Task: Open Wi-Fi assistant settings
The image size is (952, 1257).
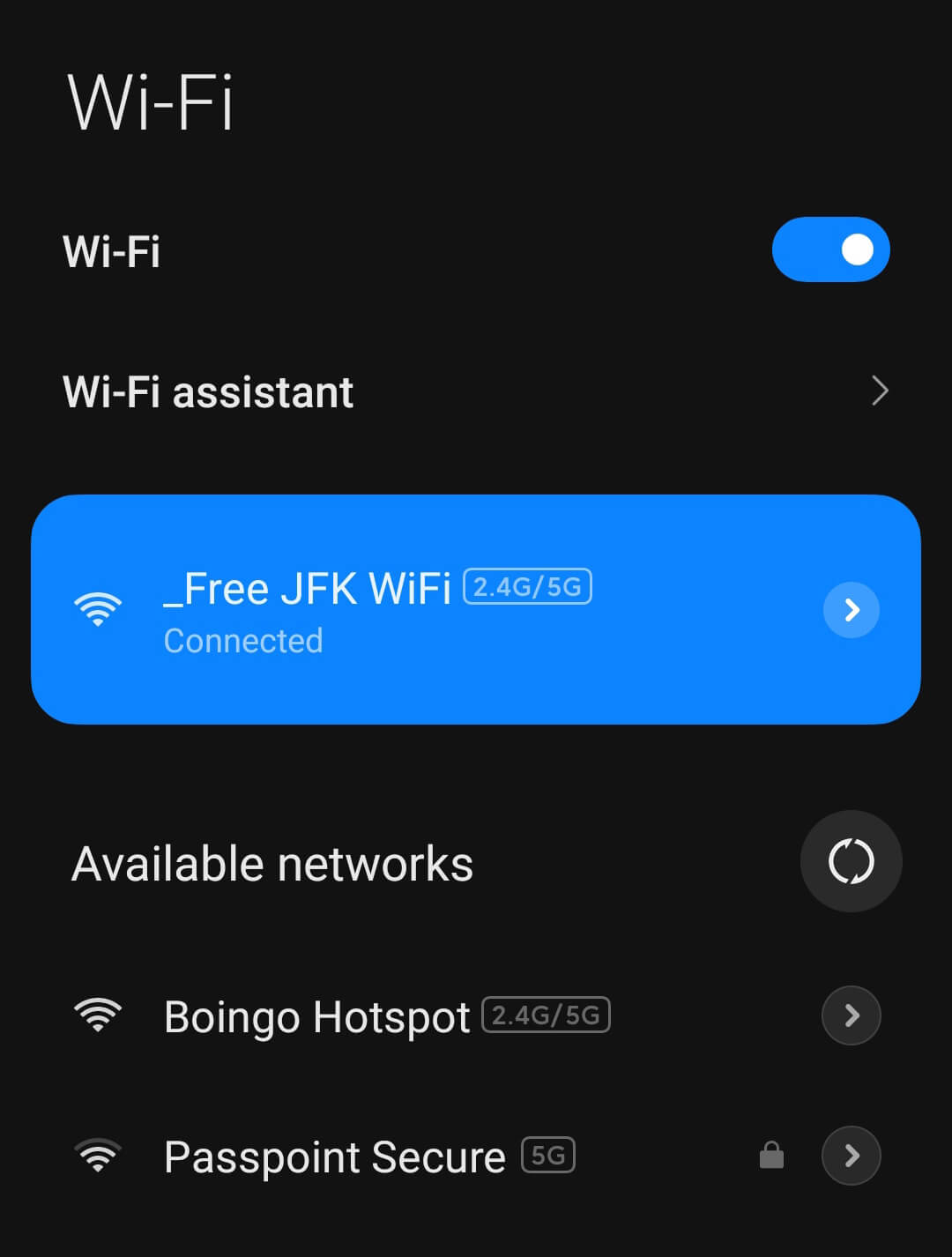Action: click(476, 391)
